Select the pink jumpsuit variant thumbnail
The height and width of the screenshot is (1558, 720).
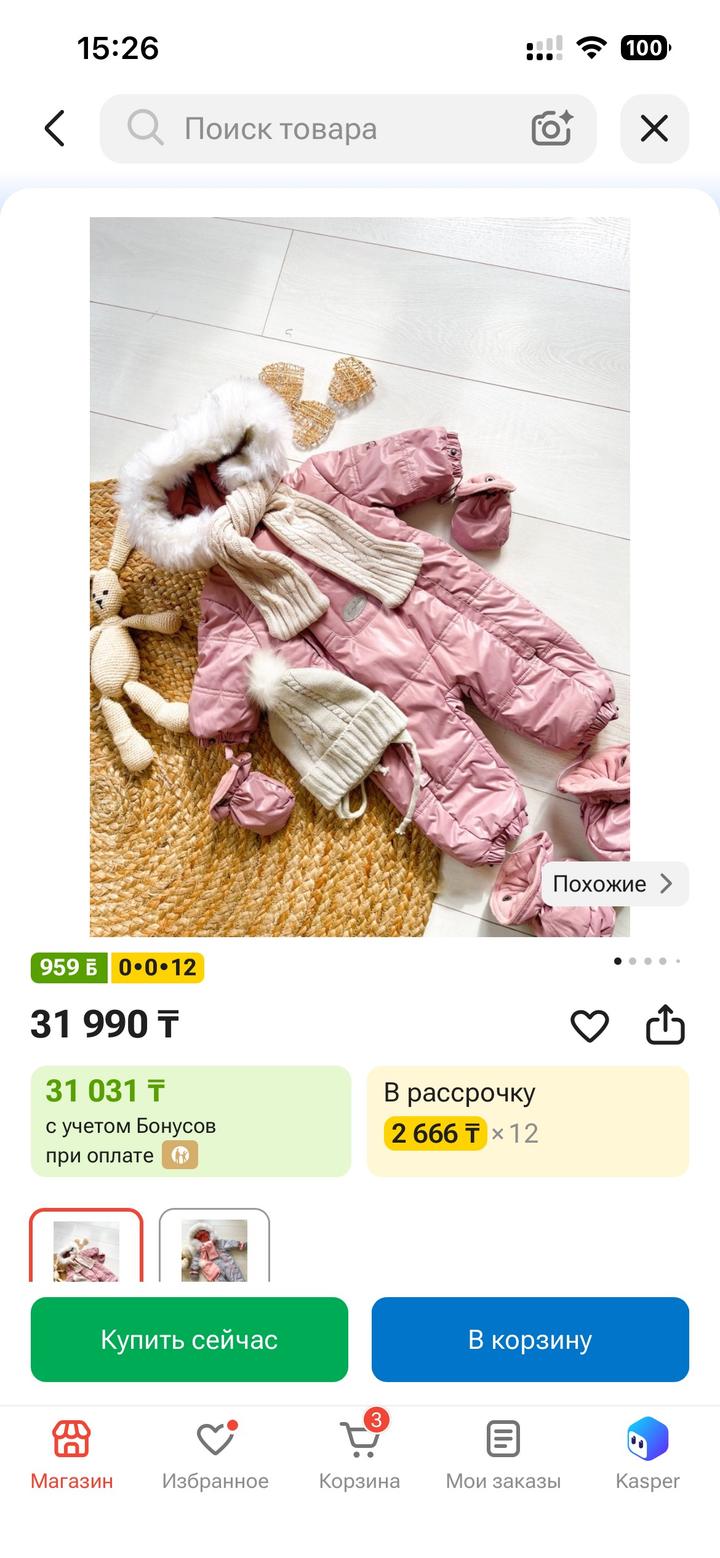click(x=86, y=1246)
